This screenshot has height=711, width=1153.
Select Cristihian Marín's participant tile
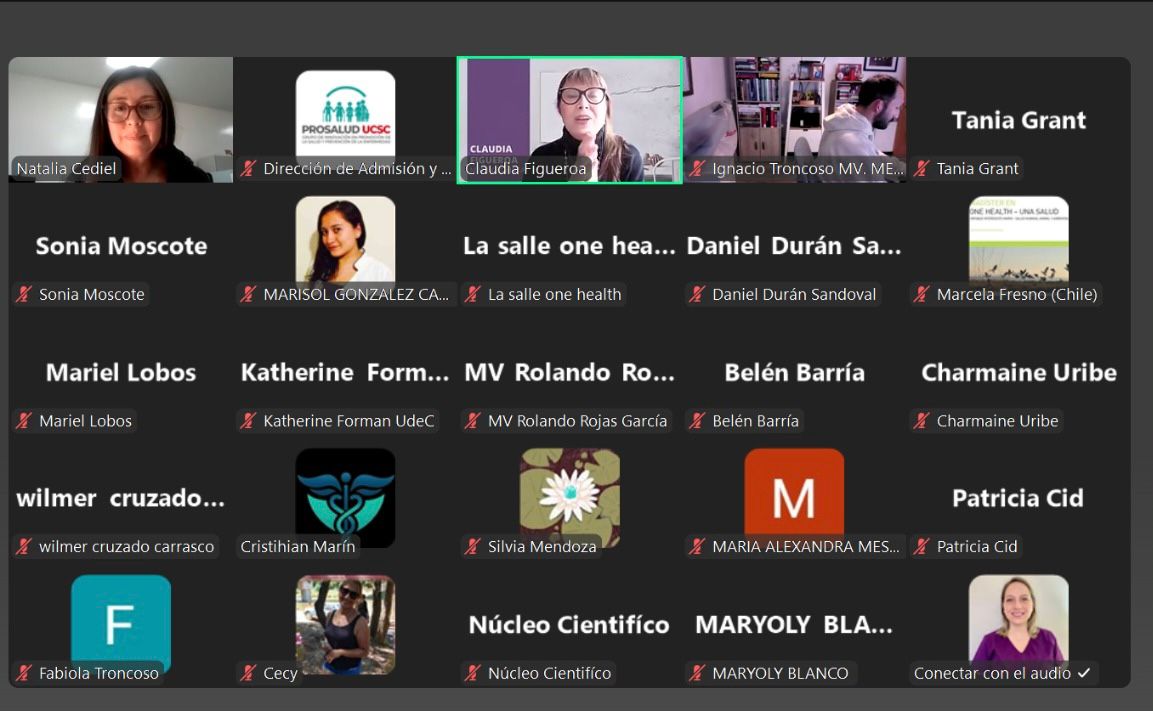click(x=345, y=497)
